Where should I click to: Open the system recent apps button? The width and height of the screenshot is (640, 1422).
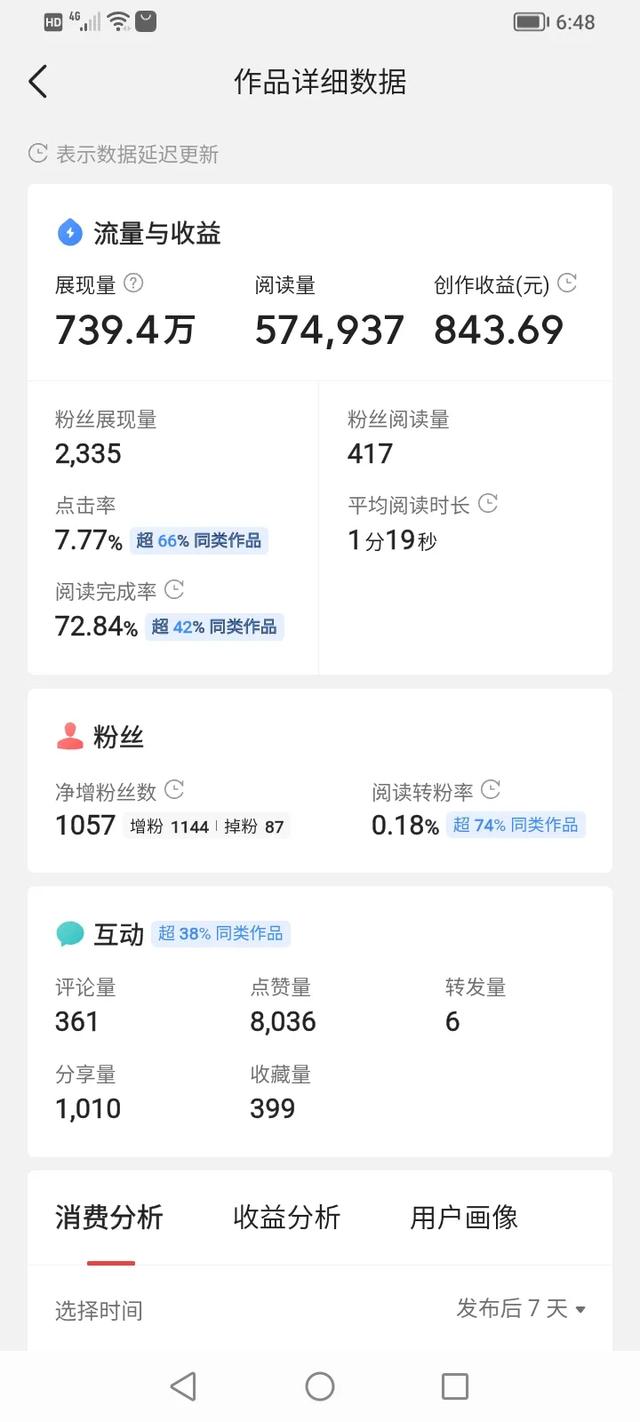455,1386
